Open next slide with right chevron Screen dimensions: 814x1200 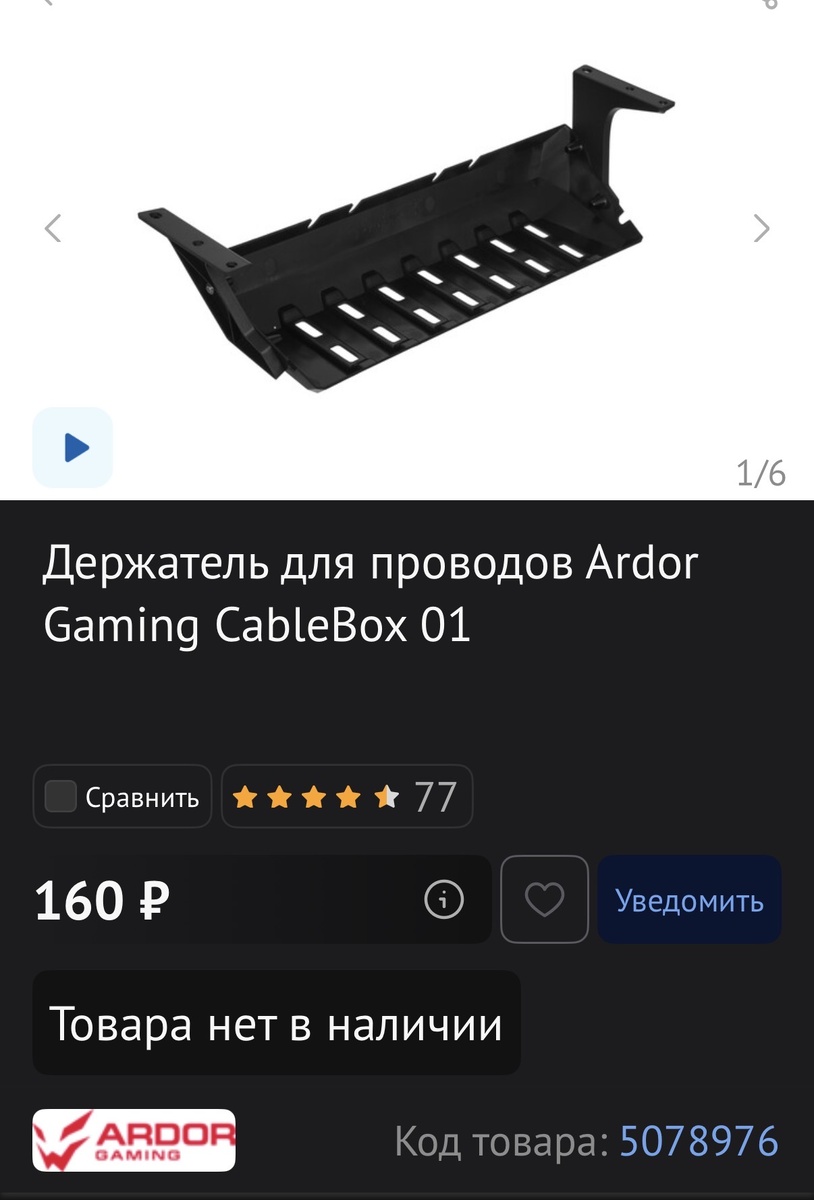tap(759, 229)
